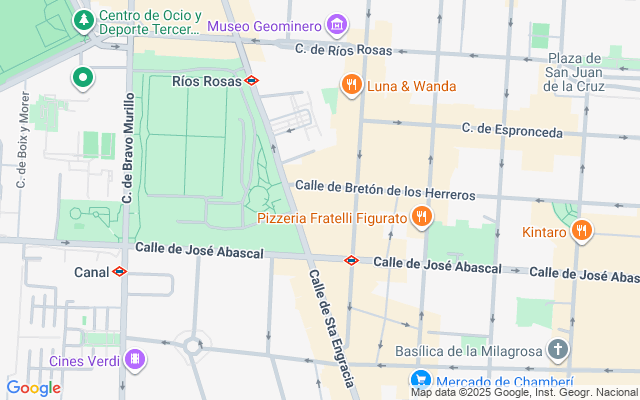Screen dimensions: 640x400
Task: Tap the Canal metro station icon
Action: point(119,271)
